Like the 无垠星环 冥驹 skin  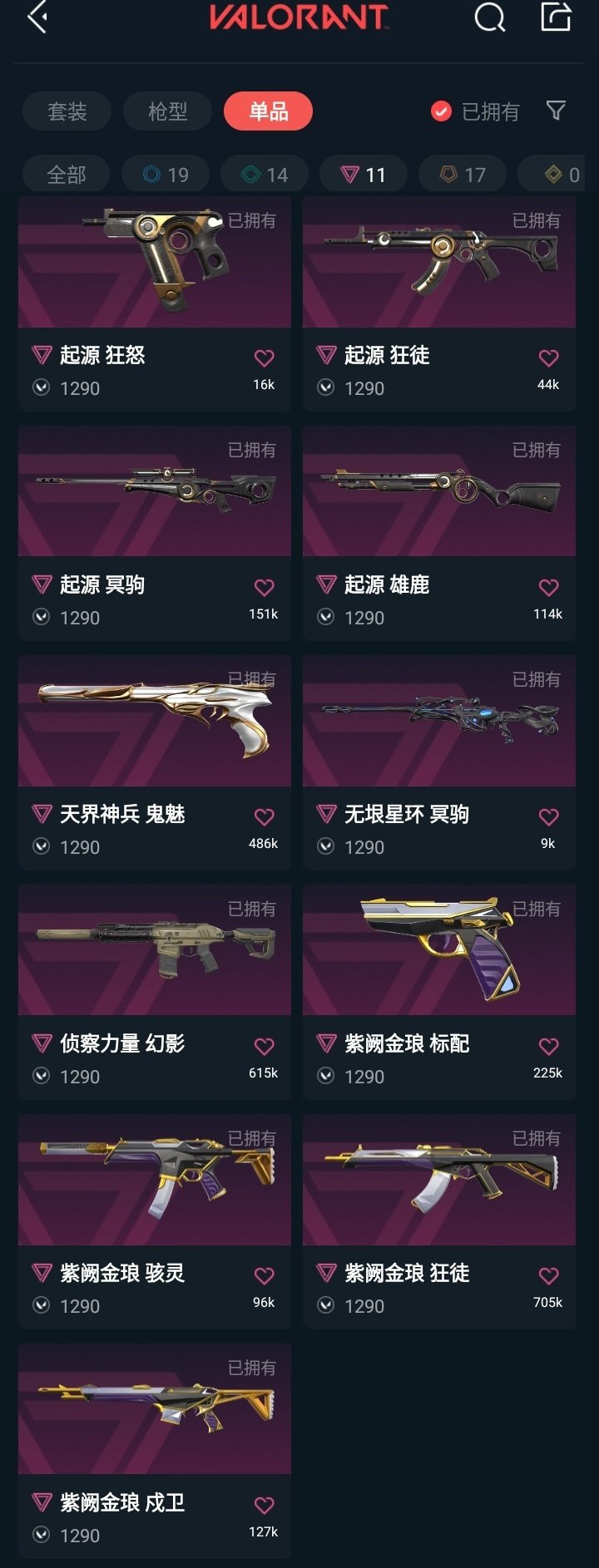click(548, 817)
